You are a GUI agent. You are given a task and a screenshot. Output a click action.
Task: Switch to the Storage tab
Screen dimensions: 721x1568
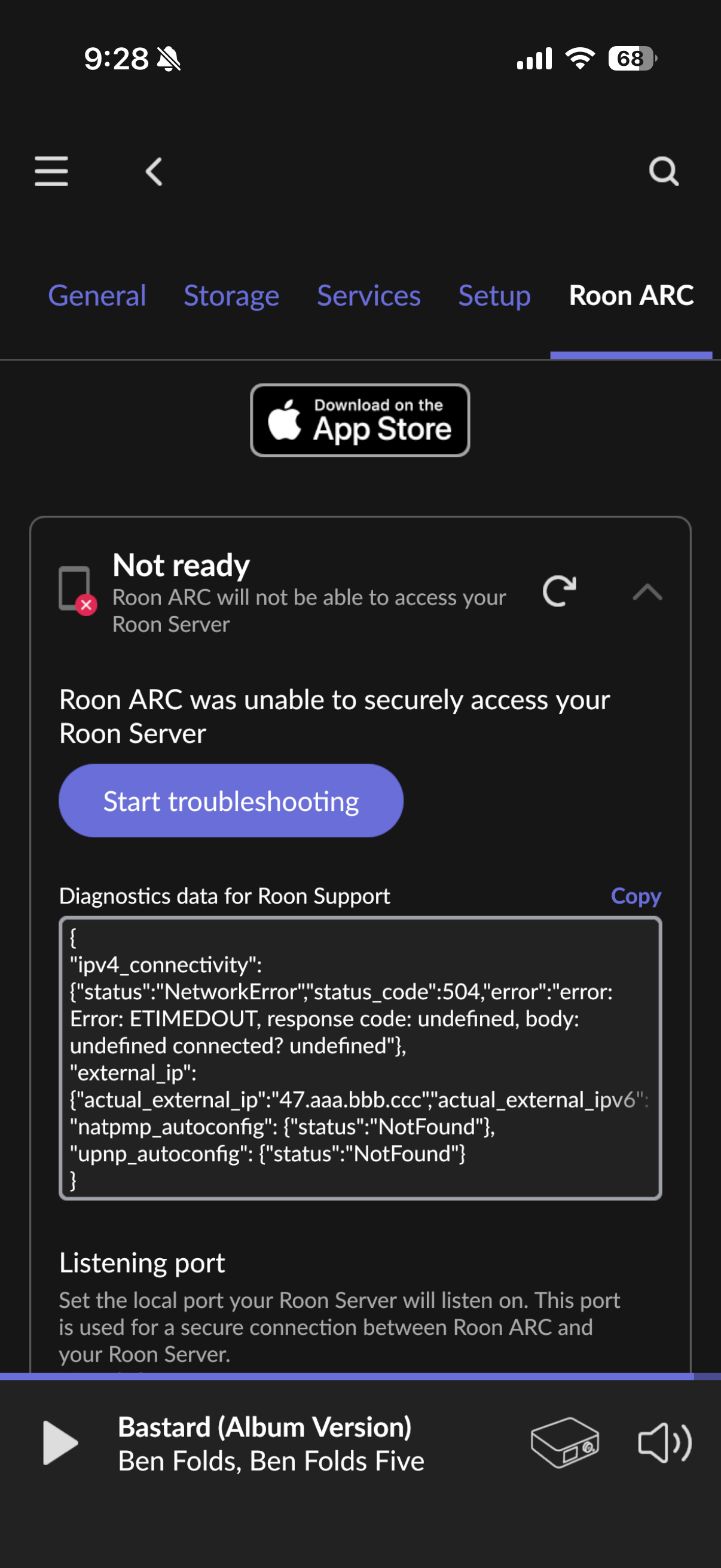(231, 296)
